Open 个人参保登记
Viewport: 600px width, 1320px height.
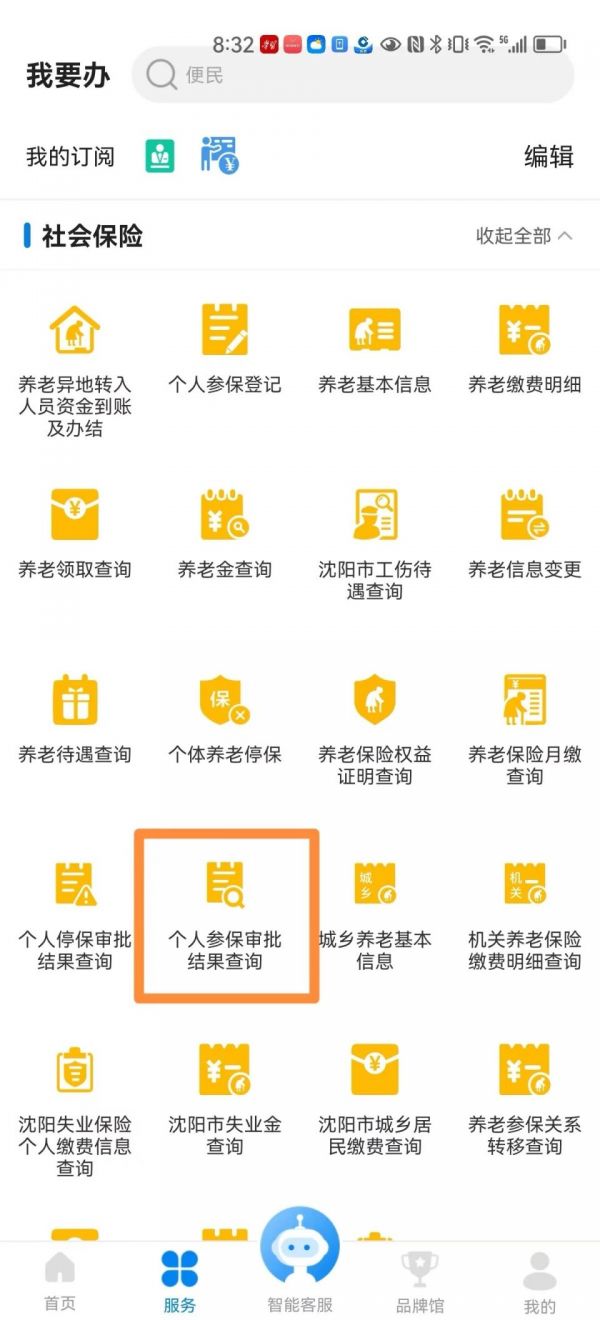(x=224, y=352)
